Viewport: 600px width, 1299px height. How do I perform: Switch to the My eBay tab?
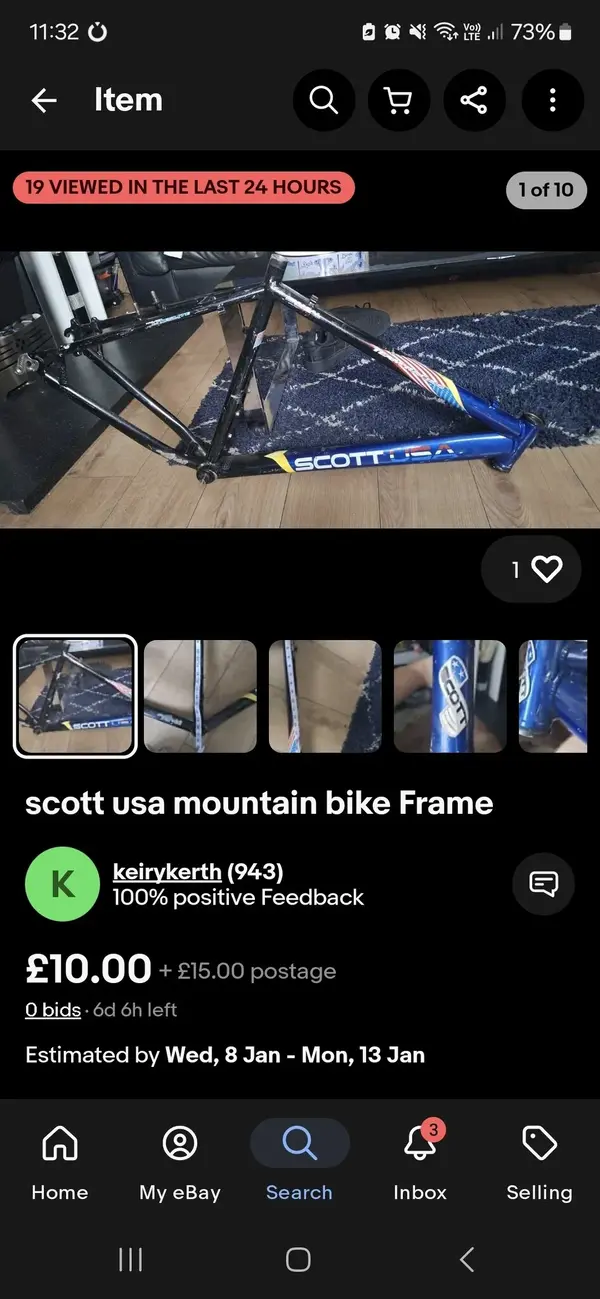pos(180,1161)
